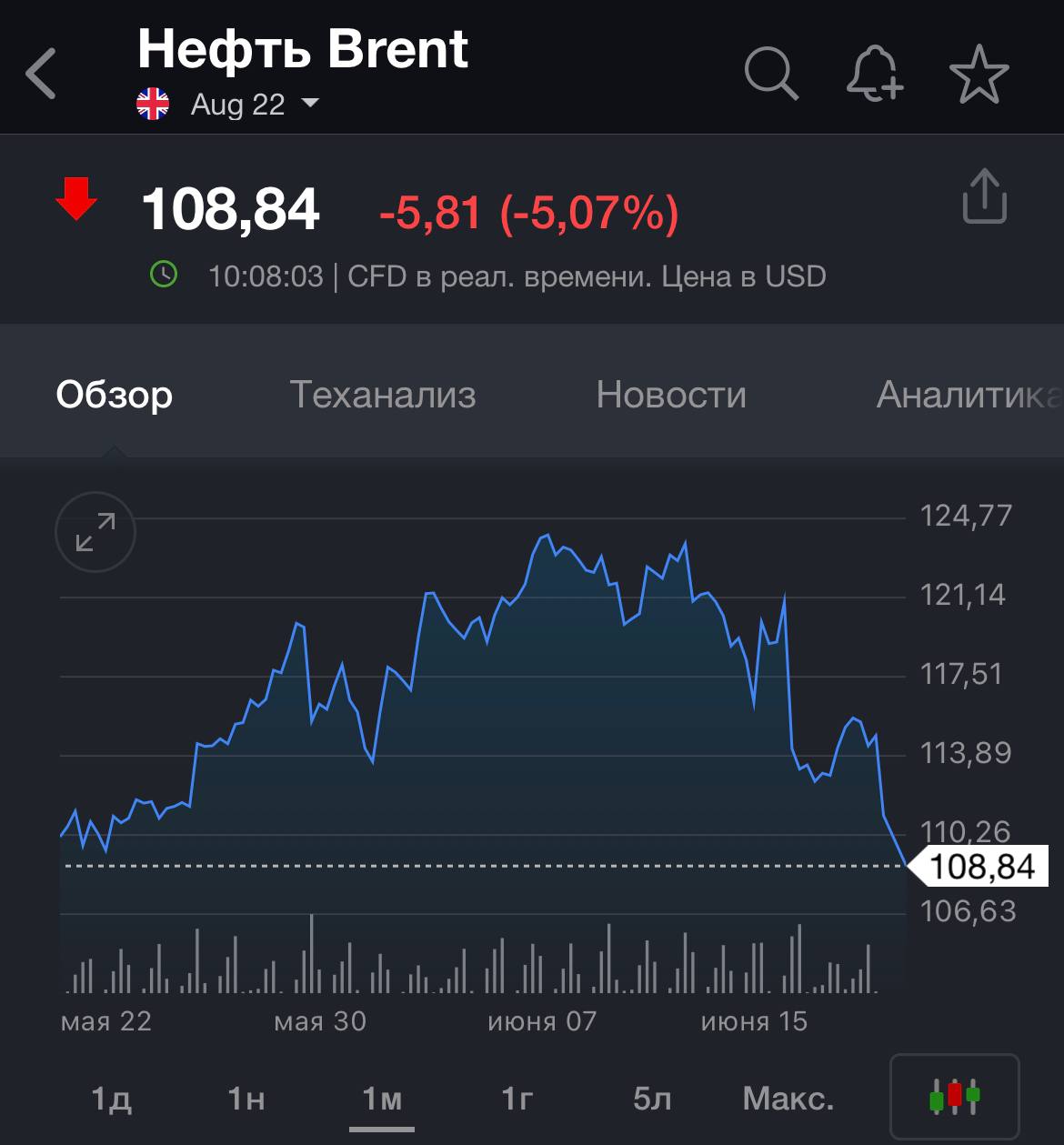Set chart range to 1н

tap(246, 1099)
